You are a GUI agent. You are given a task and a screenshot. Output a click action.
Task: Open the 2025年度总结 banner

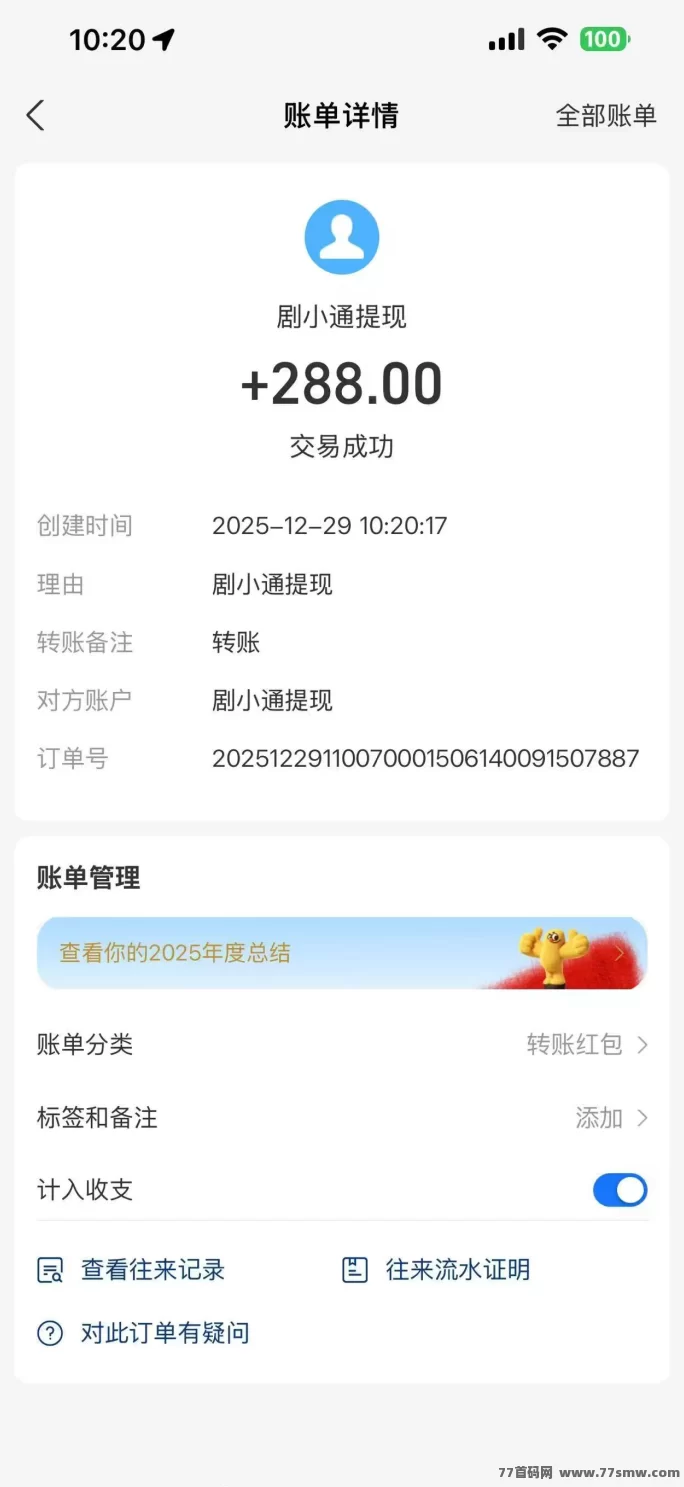point(342,953)
